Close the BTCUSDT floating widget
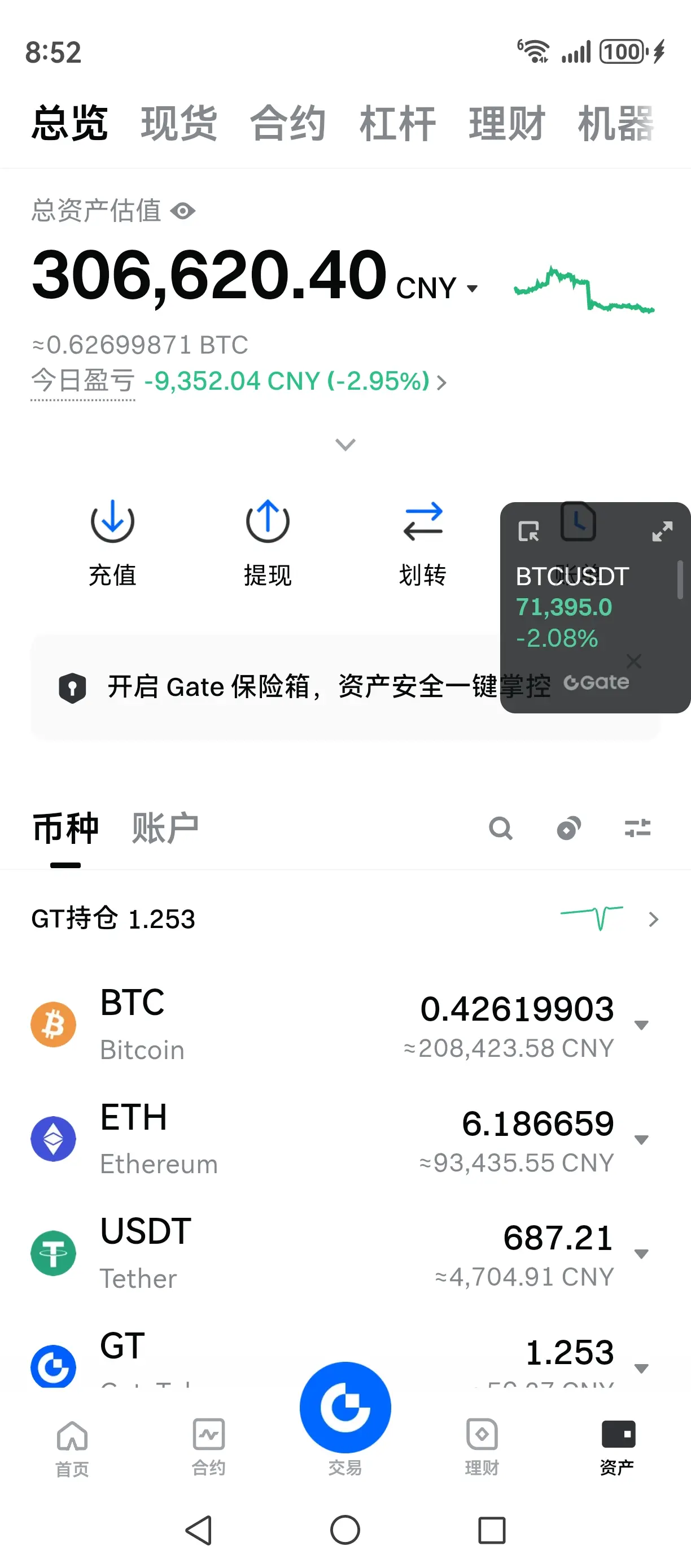Screen dimensions: 691x1568 pos(634,661)
